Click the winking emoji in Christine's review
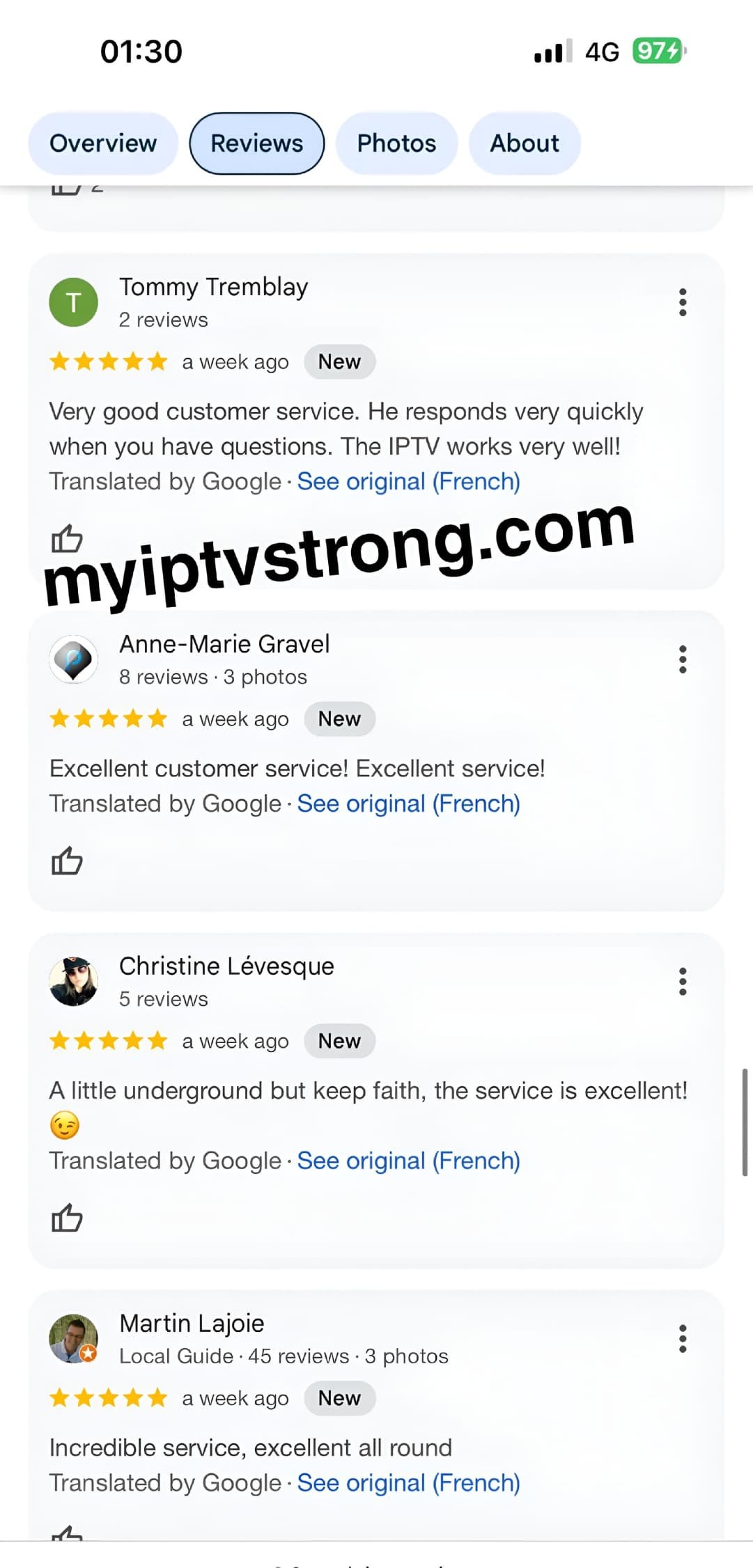Screen dimensions: 753x1568 63,1124
